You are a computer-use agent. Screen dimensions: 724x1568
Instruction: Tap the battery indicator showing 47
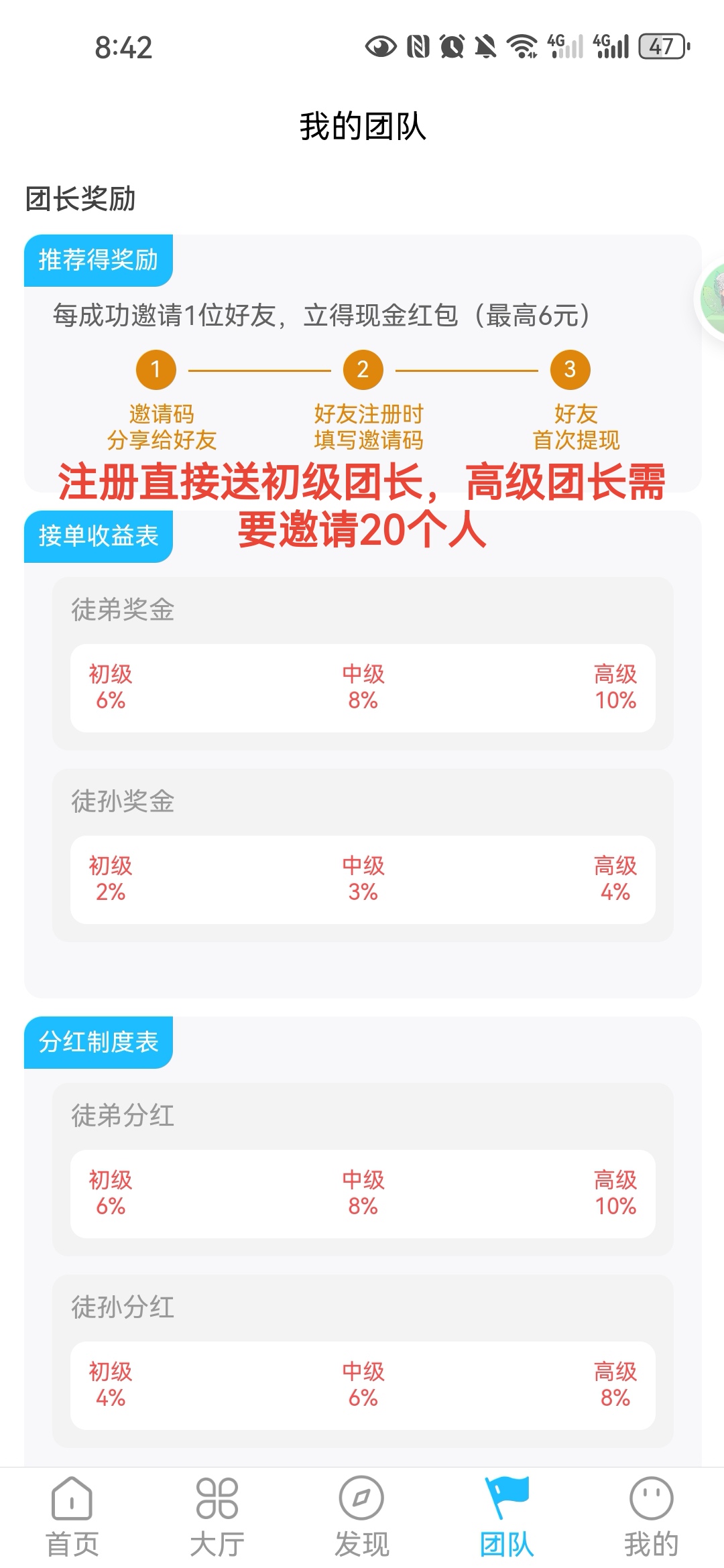coord(662,46)
